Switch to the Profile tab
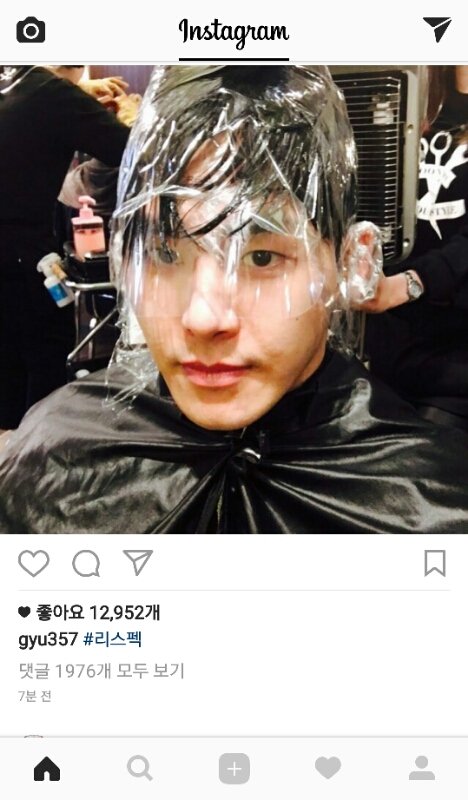 coord(422,768)
